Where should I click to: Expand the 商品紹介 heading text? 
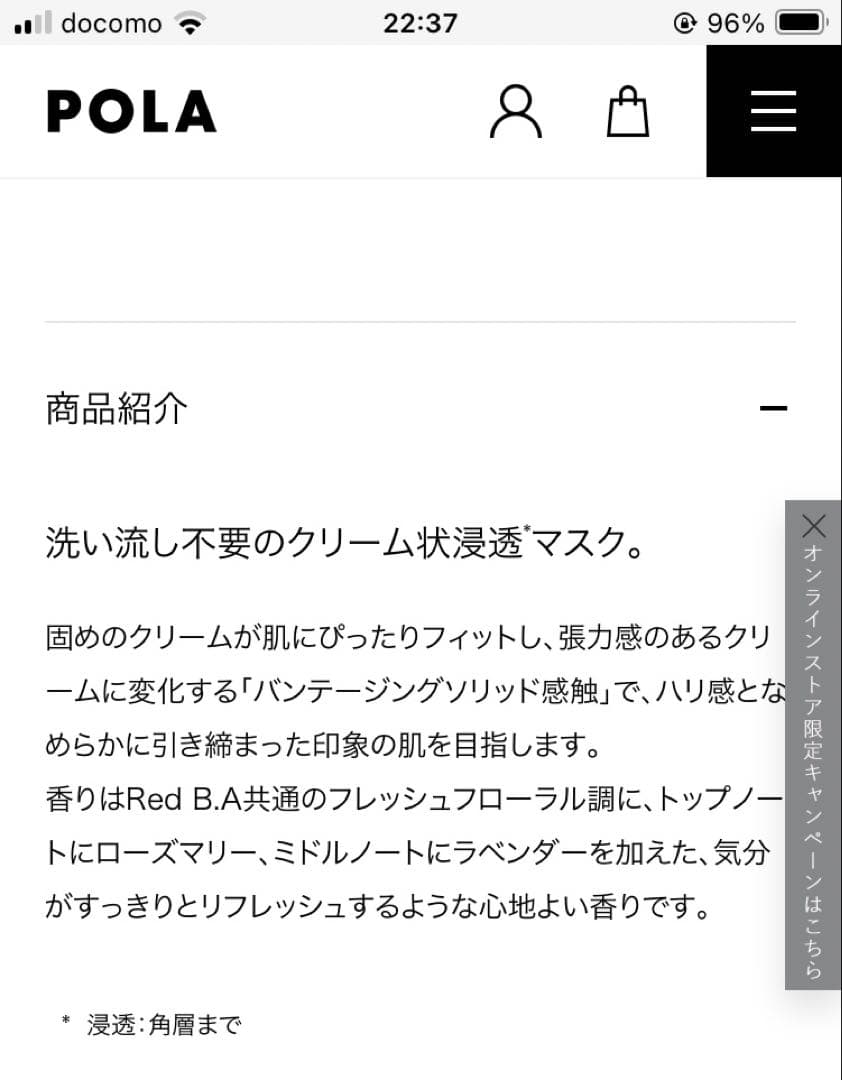(115, 409)
